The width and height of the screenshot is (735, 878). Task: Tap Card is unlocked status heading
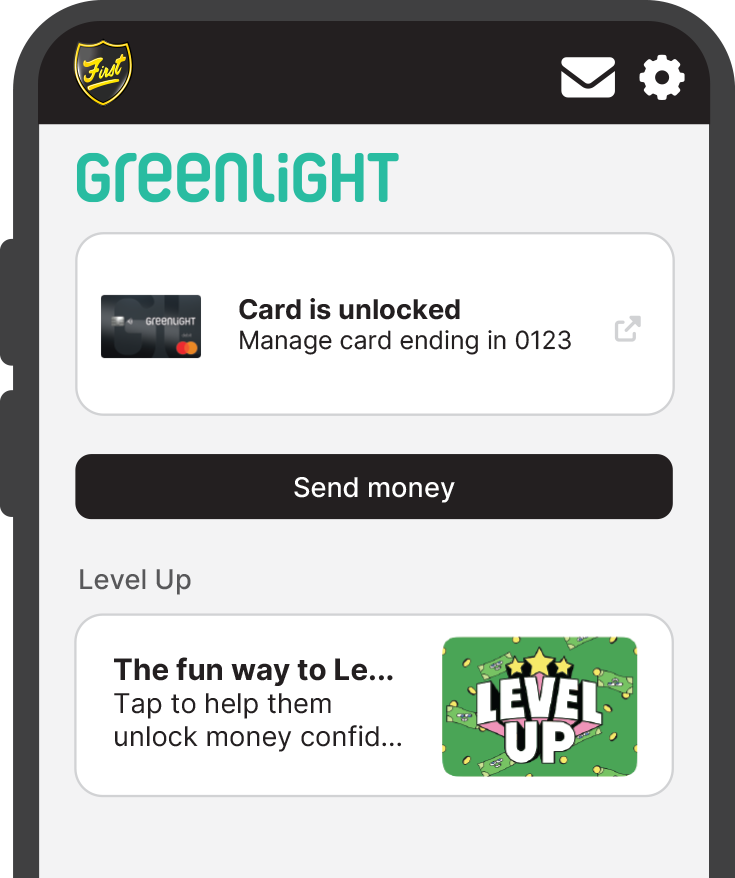click(x=348, y=310)
